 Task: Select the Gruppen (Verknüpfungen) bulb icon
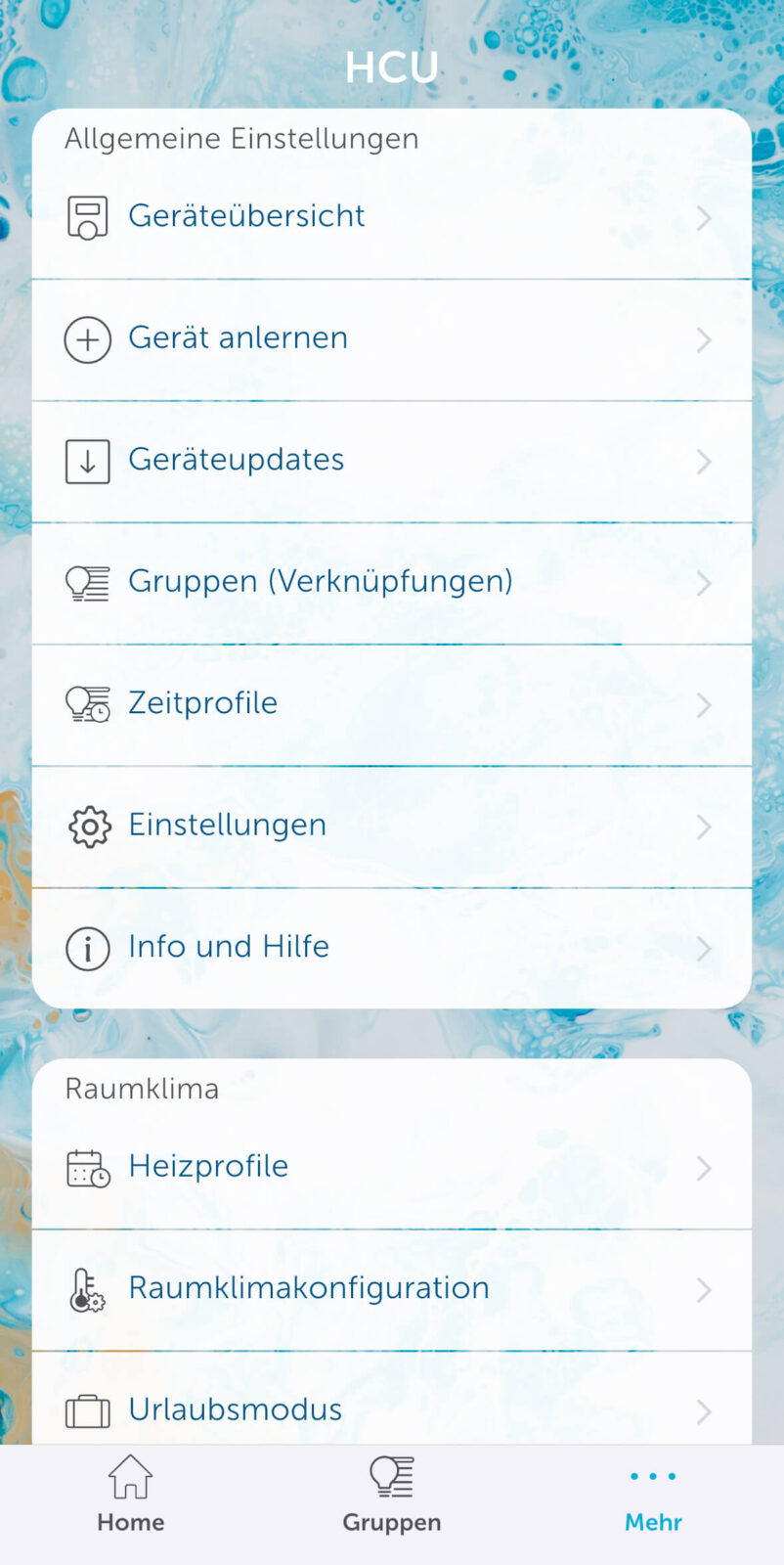pos(87,583)
